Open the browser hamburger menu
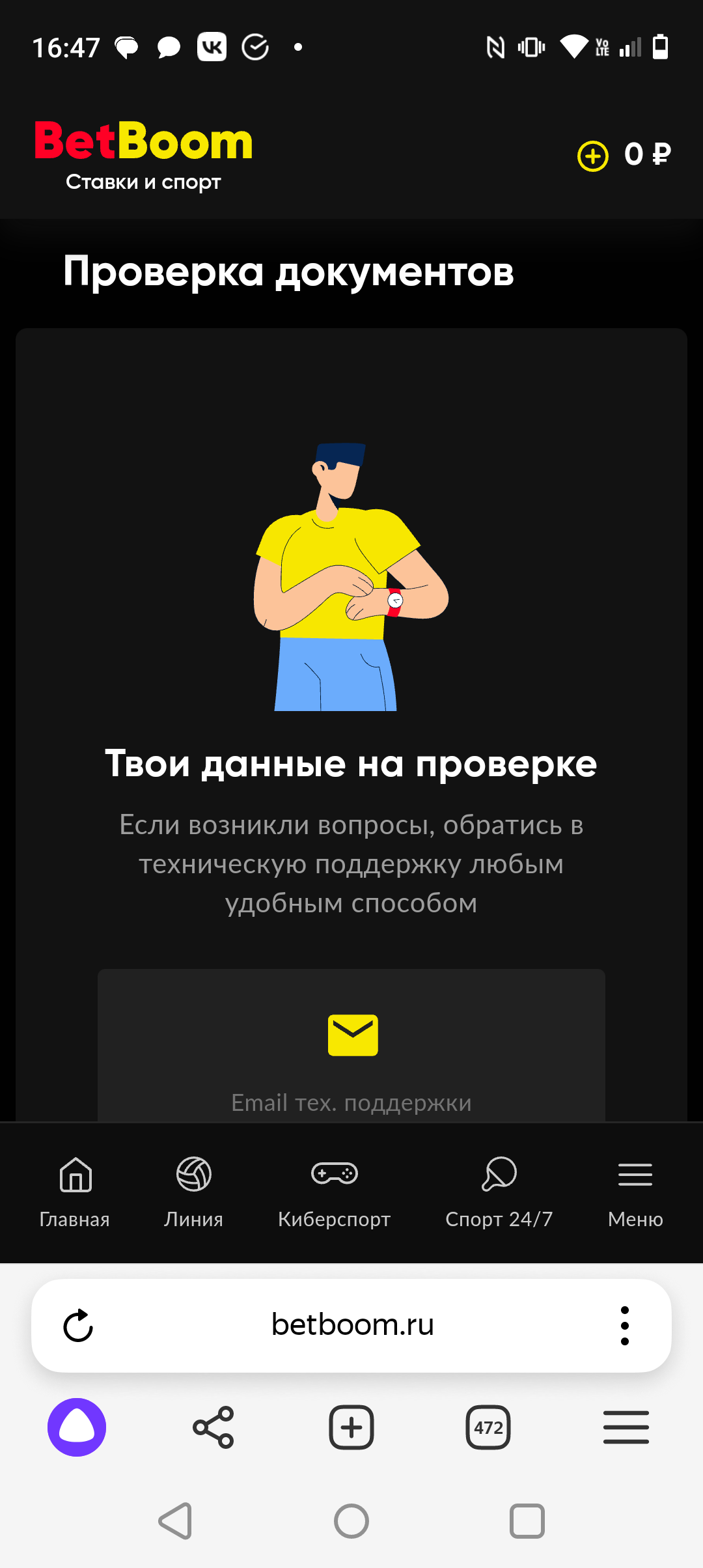This screenshot has height=1568, width=703. tap(626, 1427)
